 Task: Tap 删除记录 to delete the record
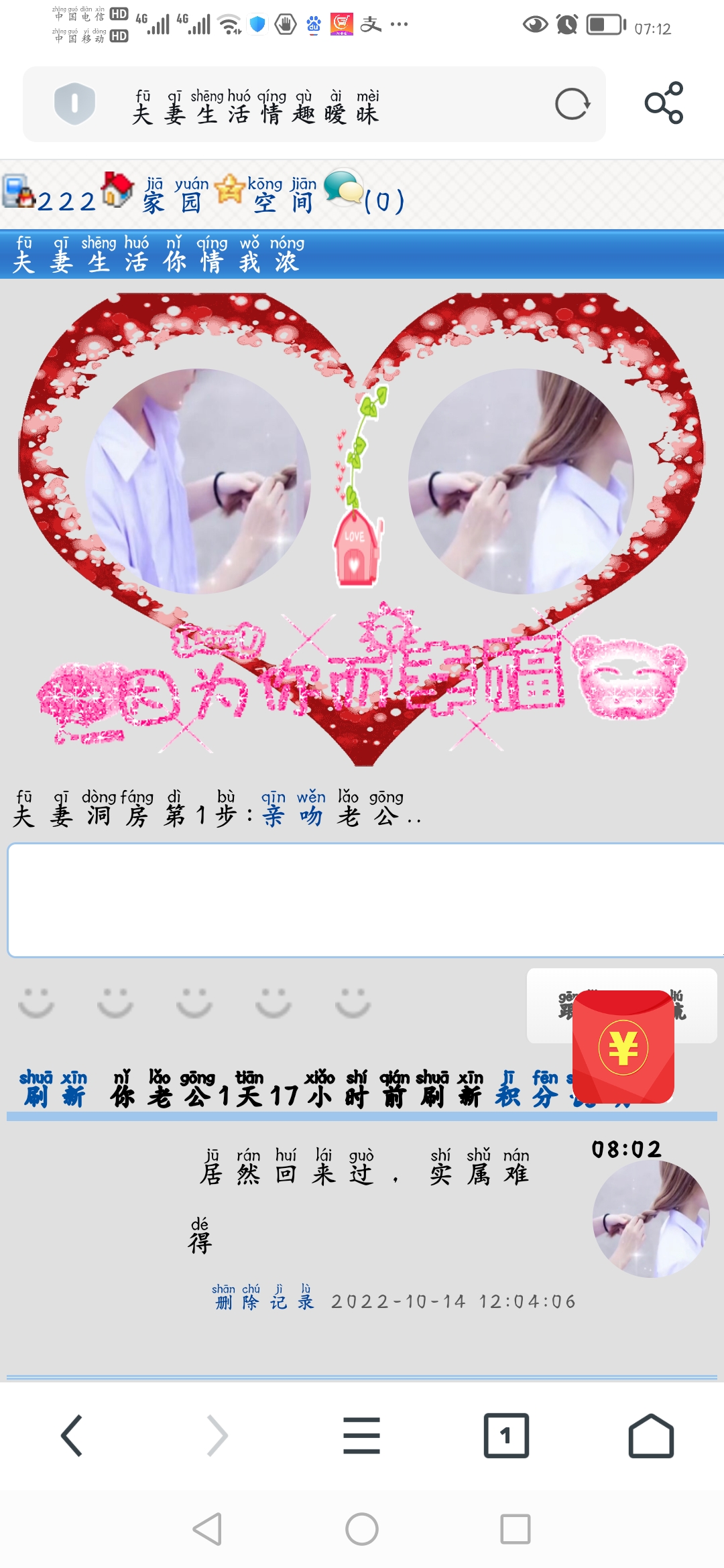tap(264, 1299)
